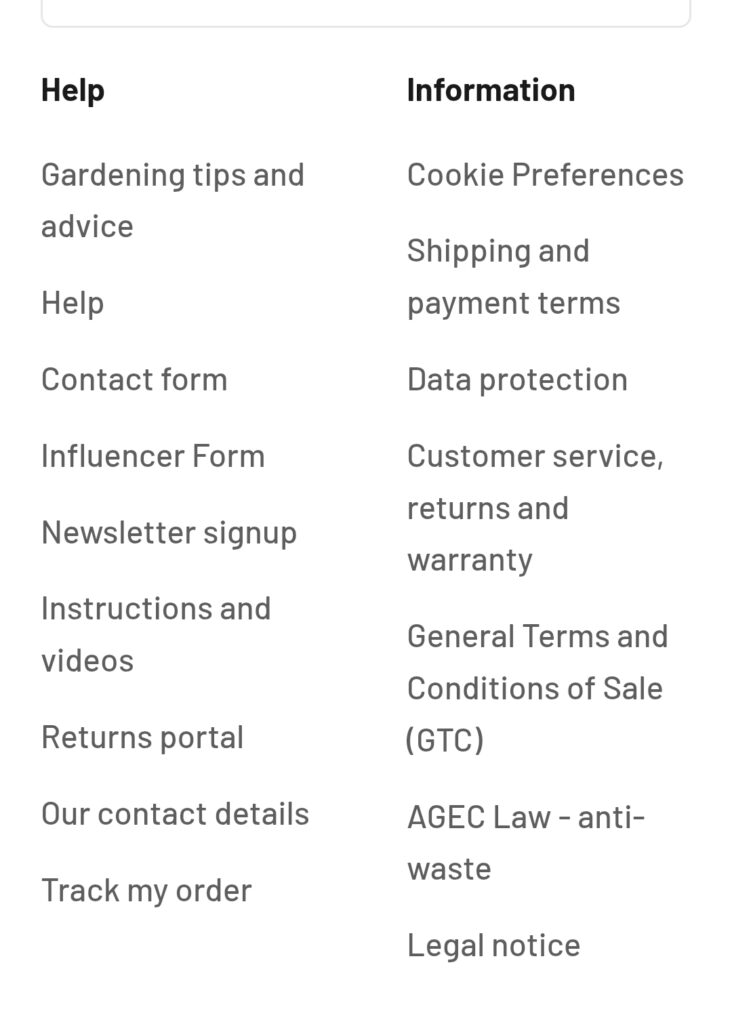Screen dimensions: 732x1024
Task: Open Customer service, returns and warranty
Action: tap(534, 507)
